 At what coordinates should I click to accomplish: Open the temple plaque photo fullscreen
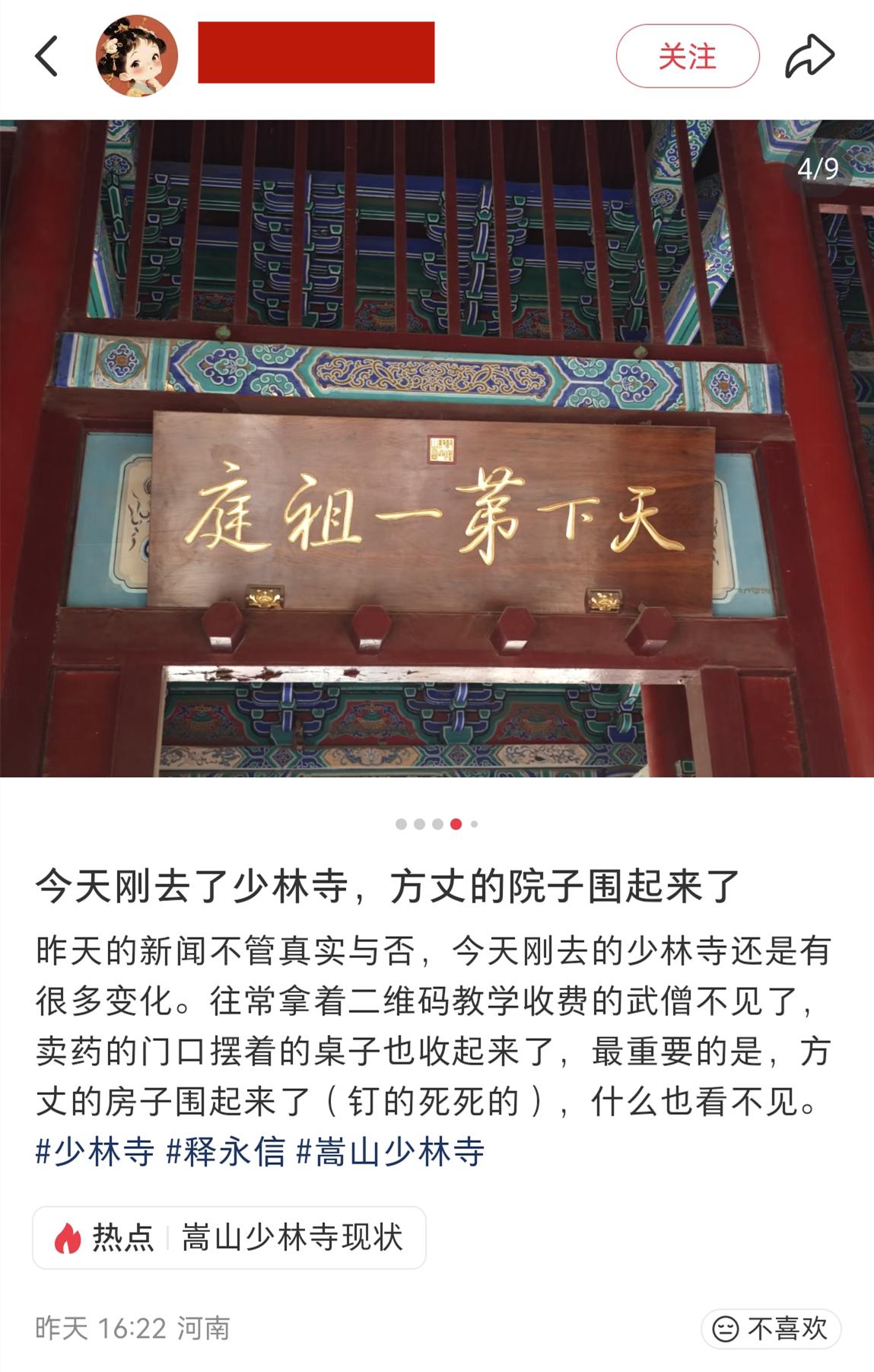(x=437, y=447)
